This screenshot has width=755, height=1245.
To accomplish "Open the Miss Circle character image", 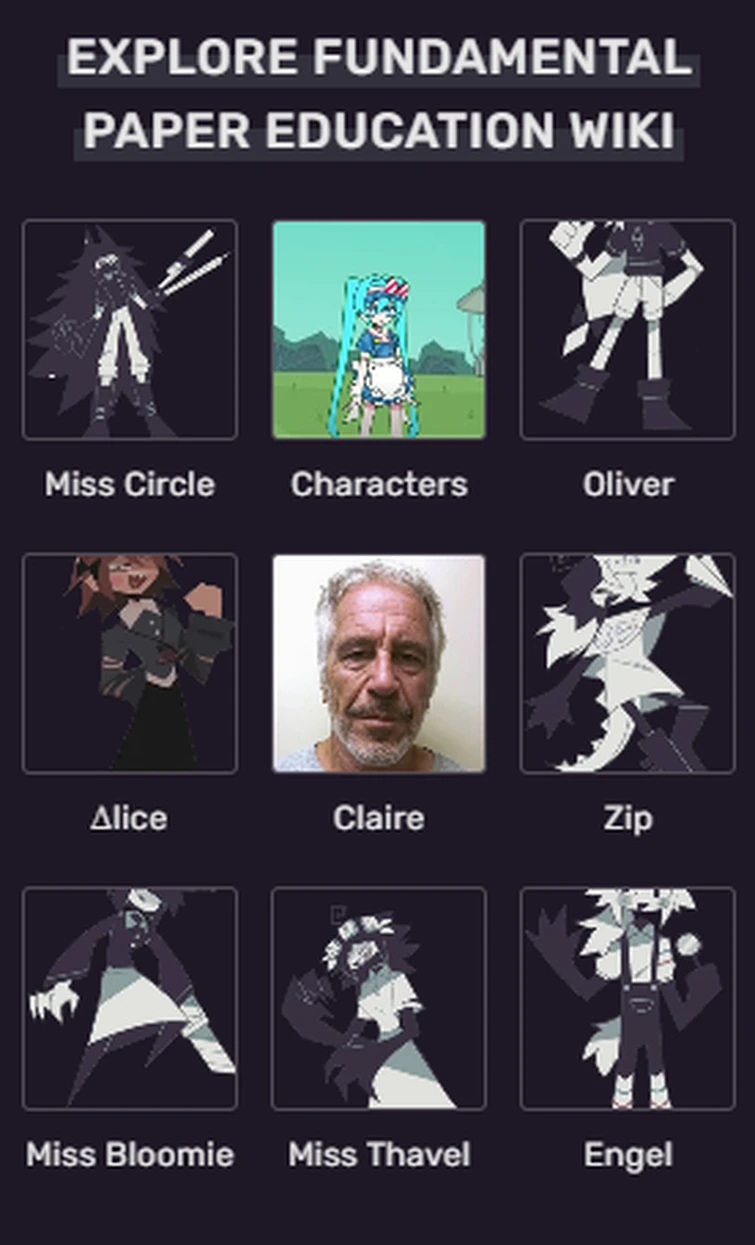I will [x=128, y=328].
